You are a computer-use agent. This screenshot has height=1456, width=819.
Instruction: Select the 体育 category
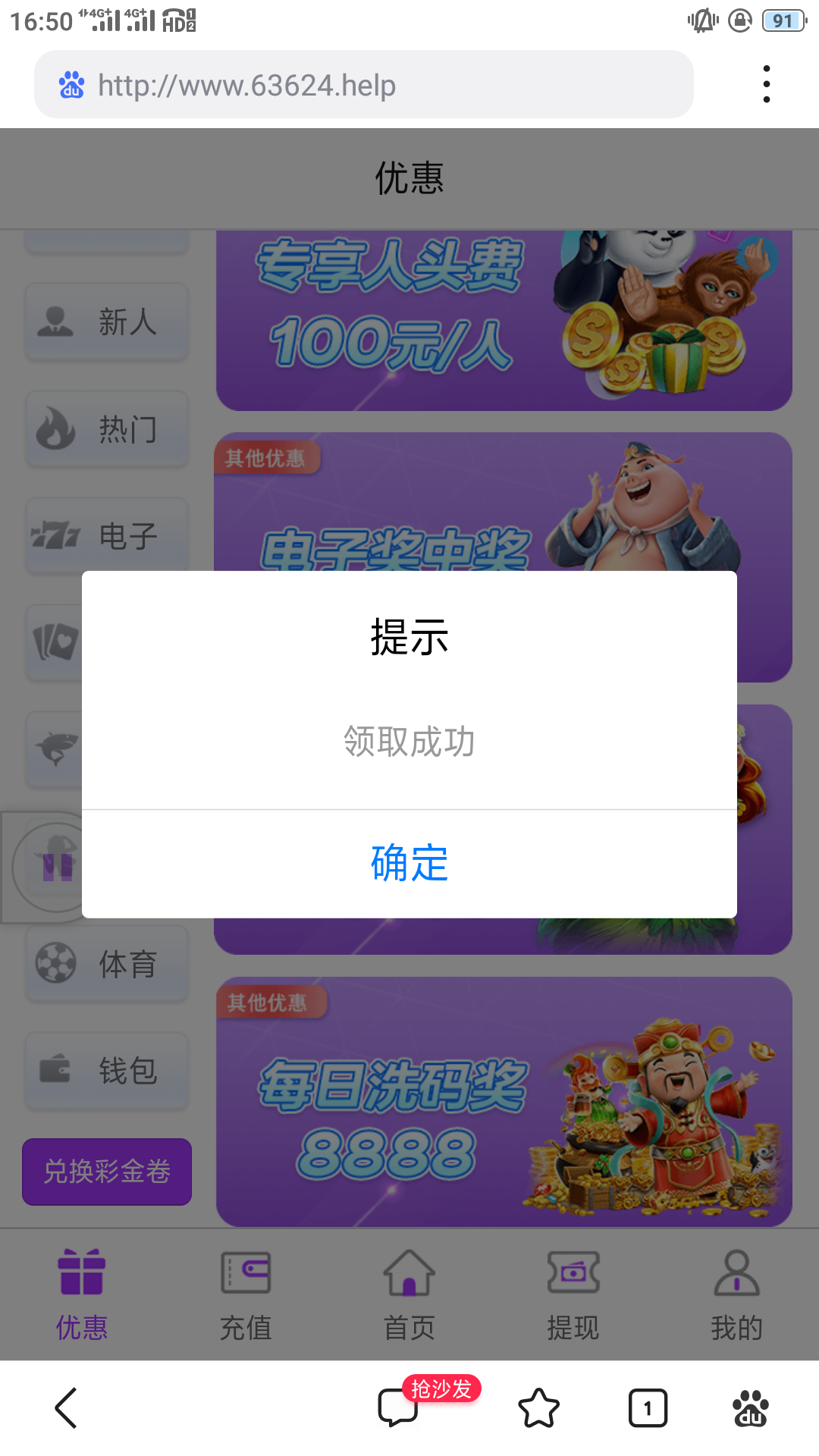(x=107, y=964)
